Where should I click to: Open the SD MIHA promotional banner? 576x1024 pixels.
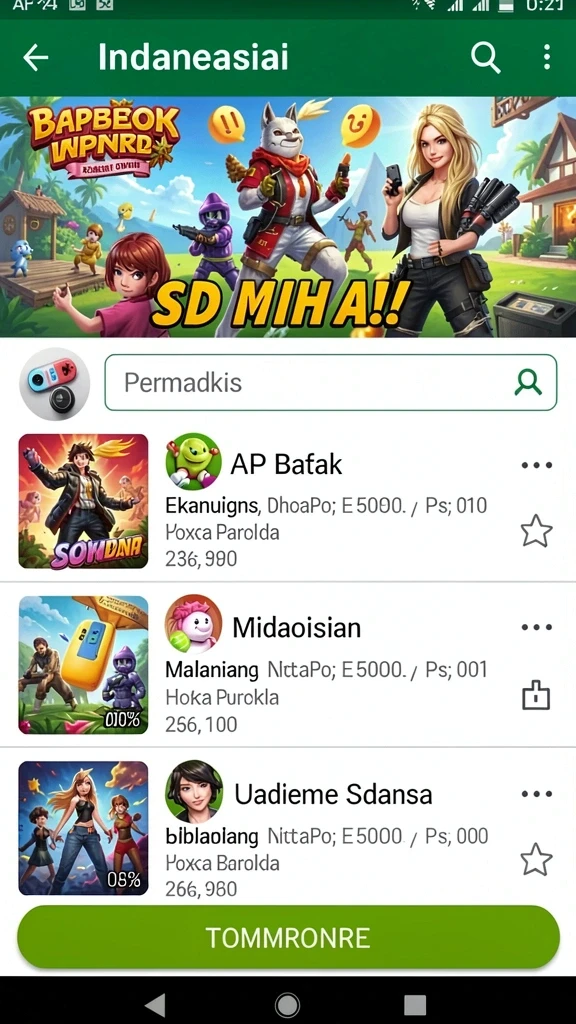[288, 217]
